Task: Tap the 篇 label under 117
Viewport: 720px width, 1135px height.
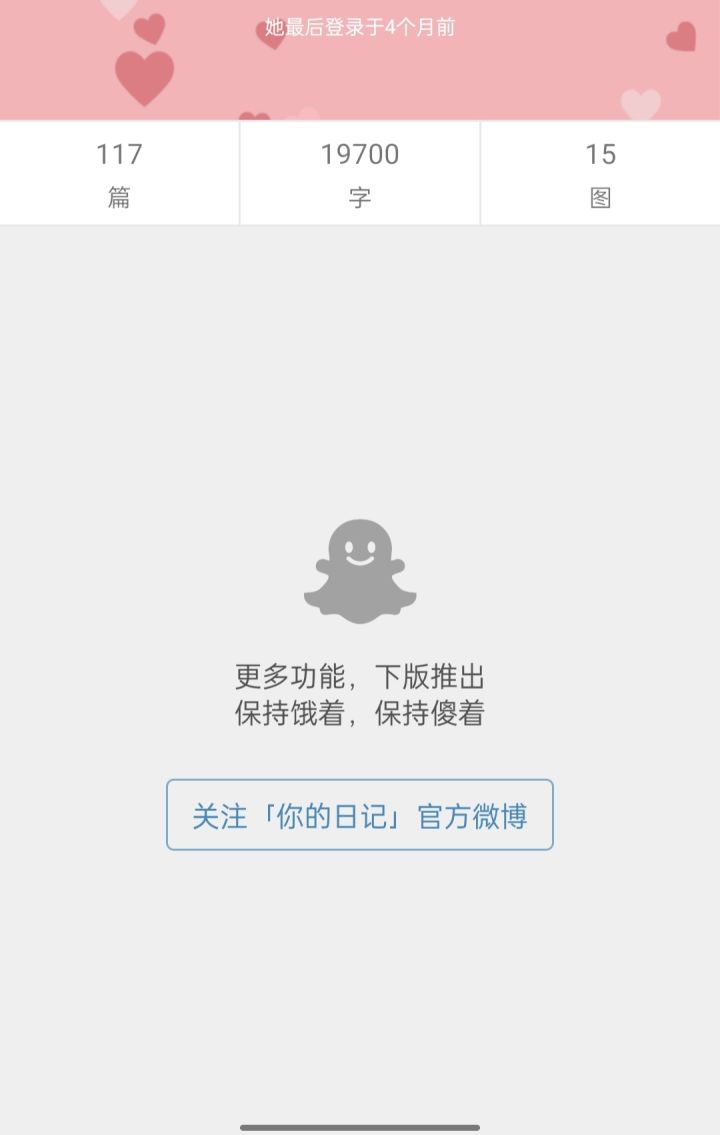Action: pos(119,198)
